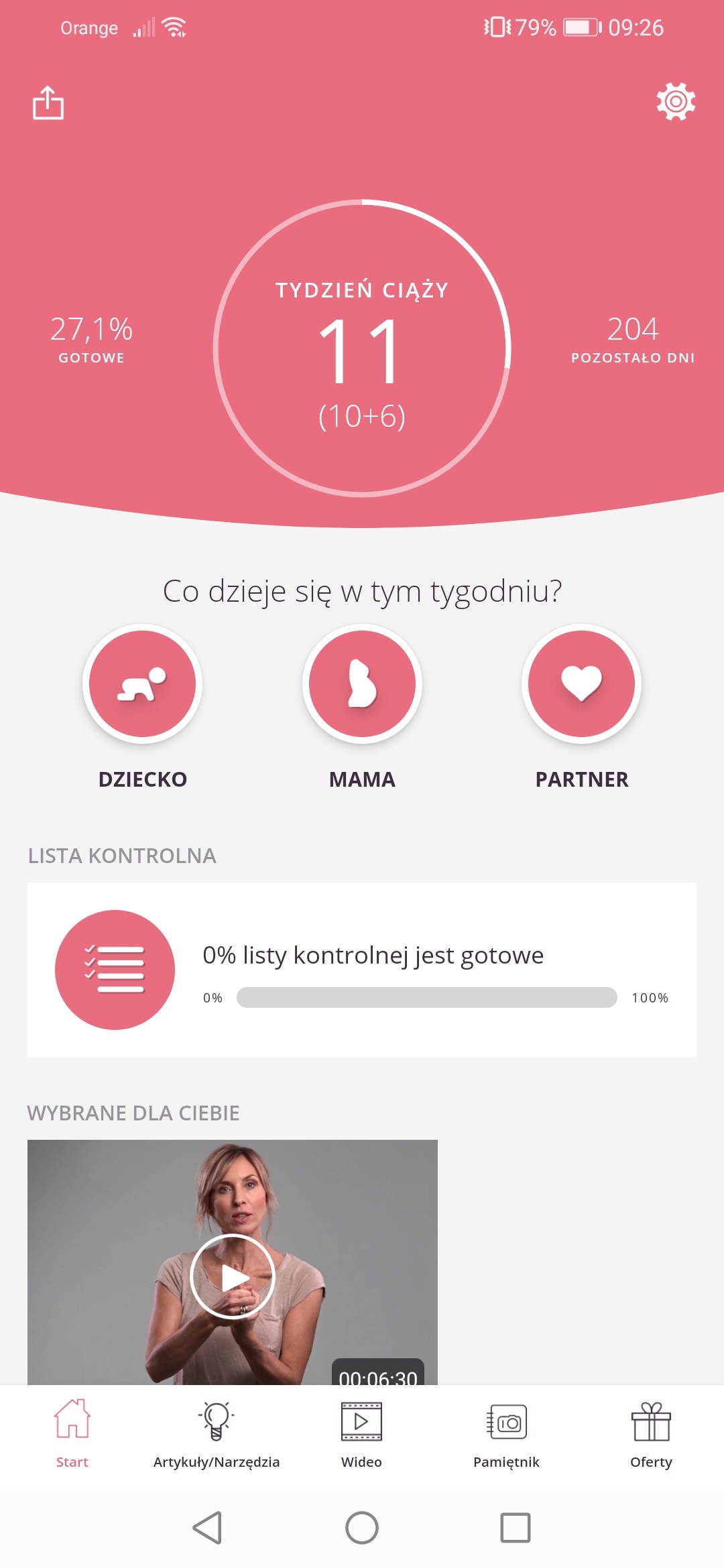Open the Lista kontrolna checklist card
This screenshot has width=724, height=1568.
pyautogui.click(x=362, y=970)
